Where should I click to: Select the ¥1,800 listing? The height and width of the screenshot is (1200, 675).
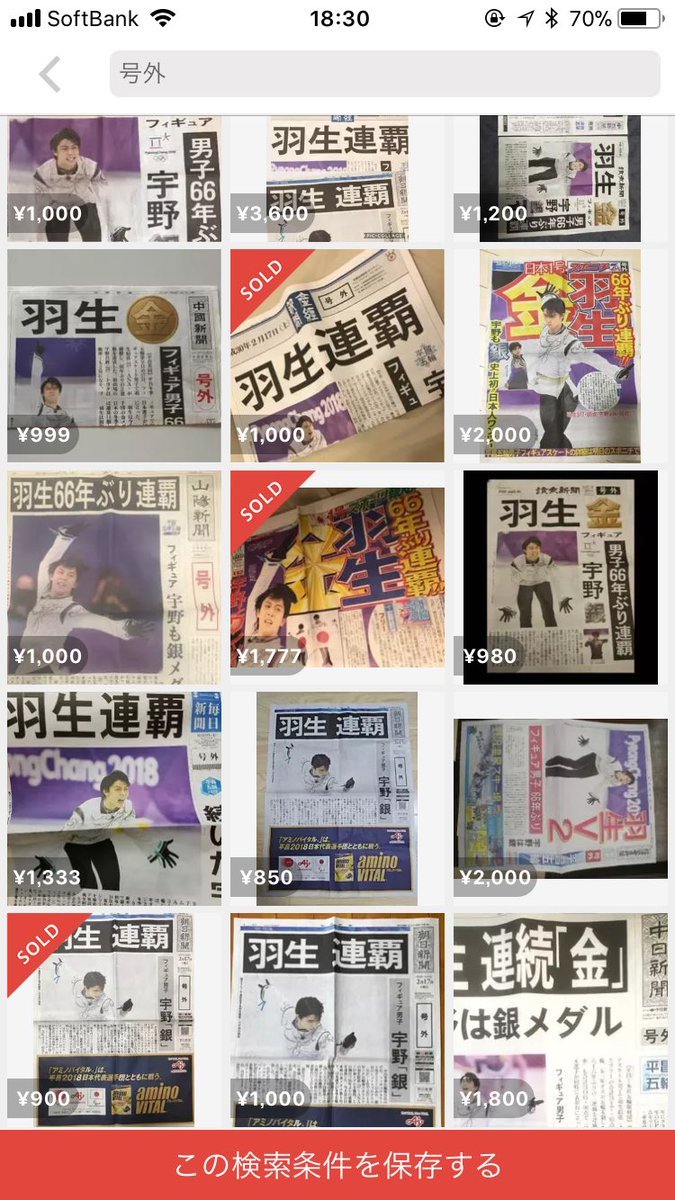pos(560,1018)
